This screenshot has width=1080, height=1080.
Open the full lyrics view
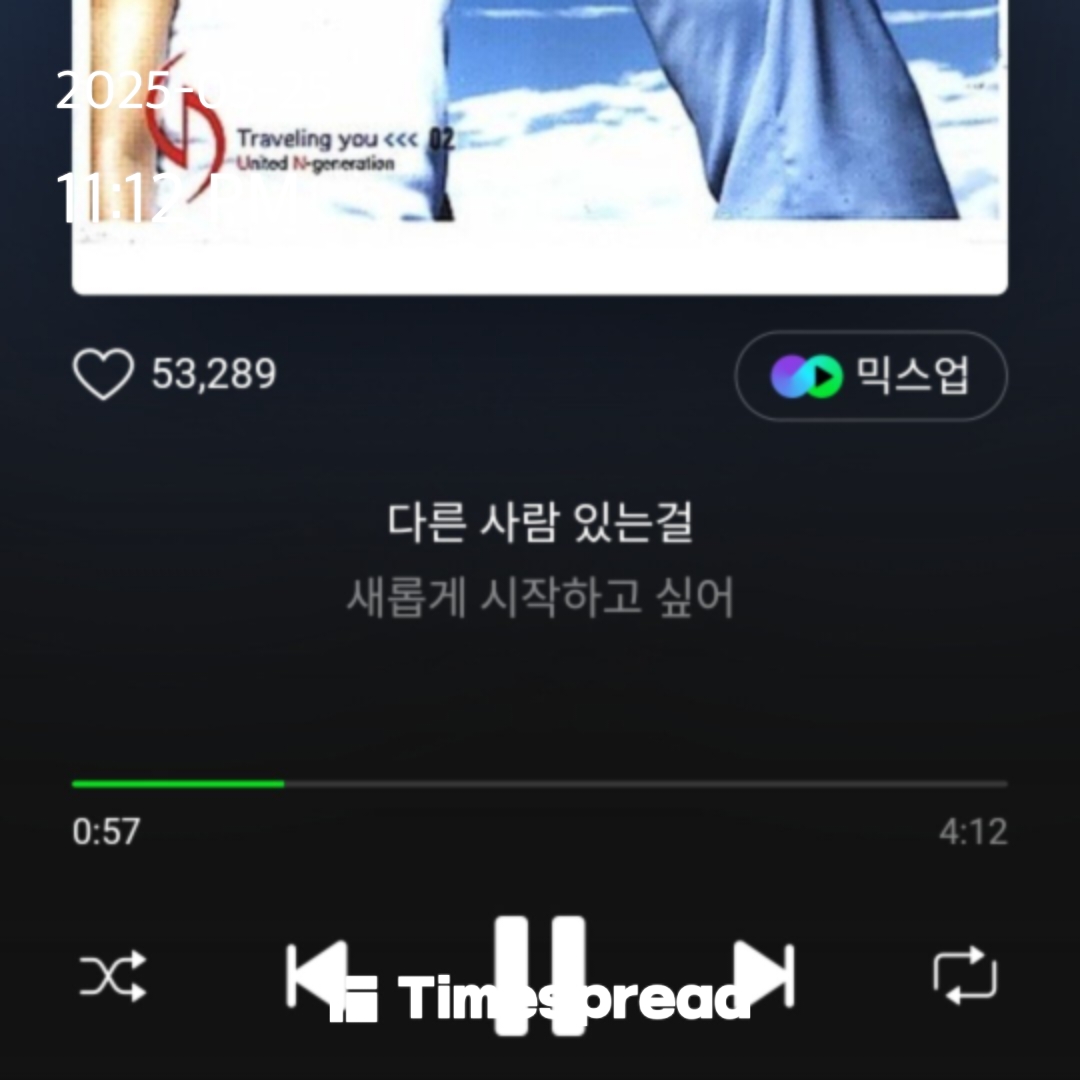click(540, 560)
